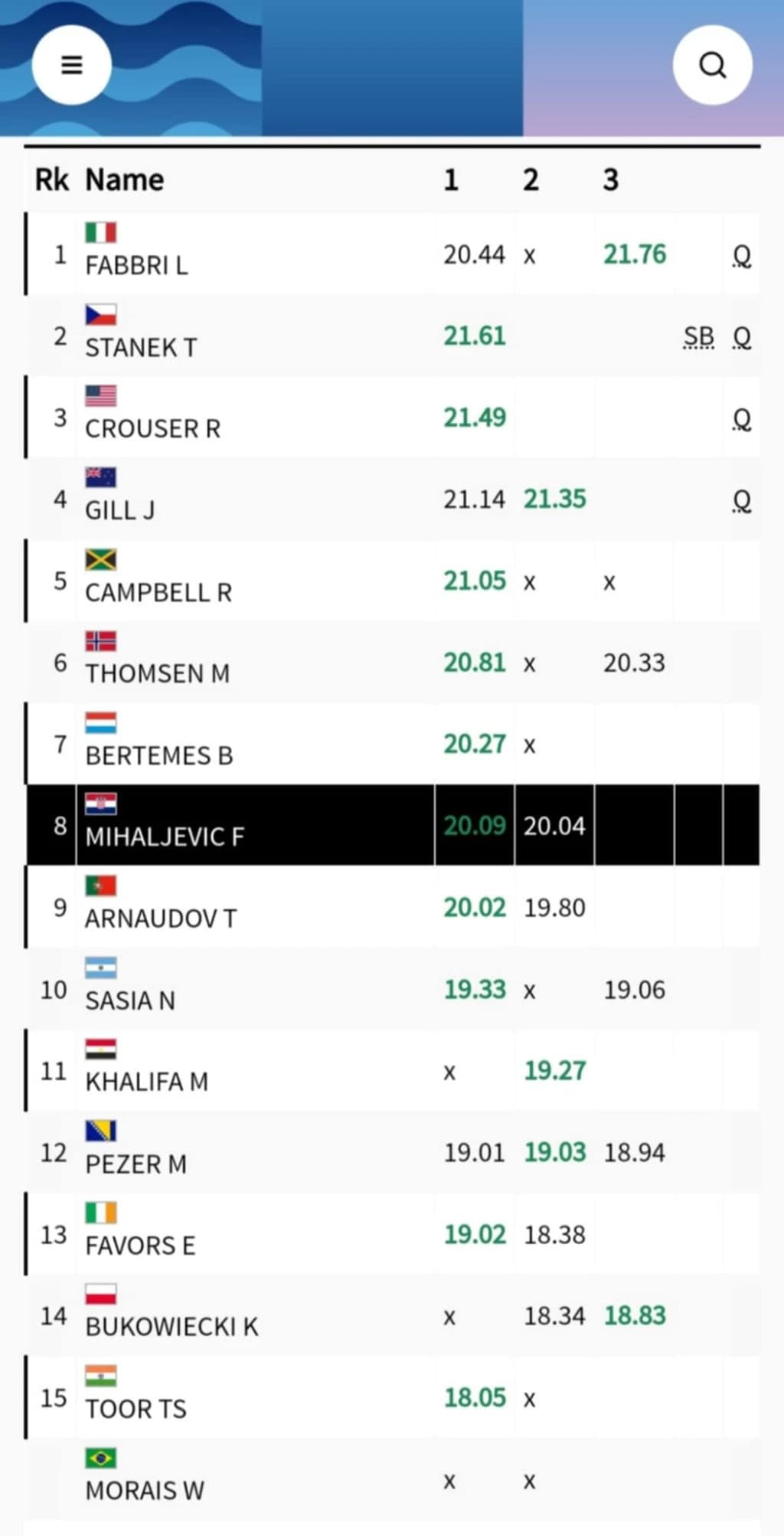
Task: View KHALIFA M result row
Action: pyautogui.click(x=393, y=1070)
